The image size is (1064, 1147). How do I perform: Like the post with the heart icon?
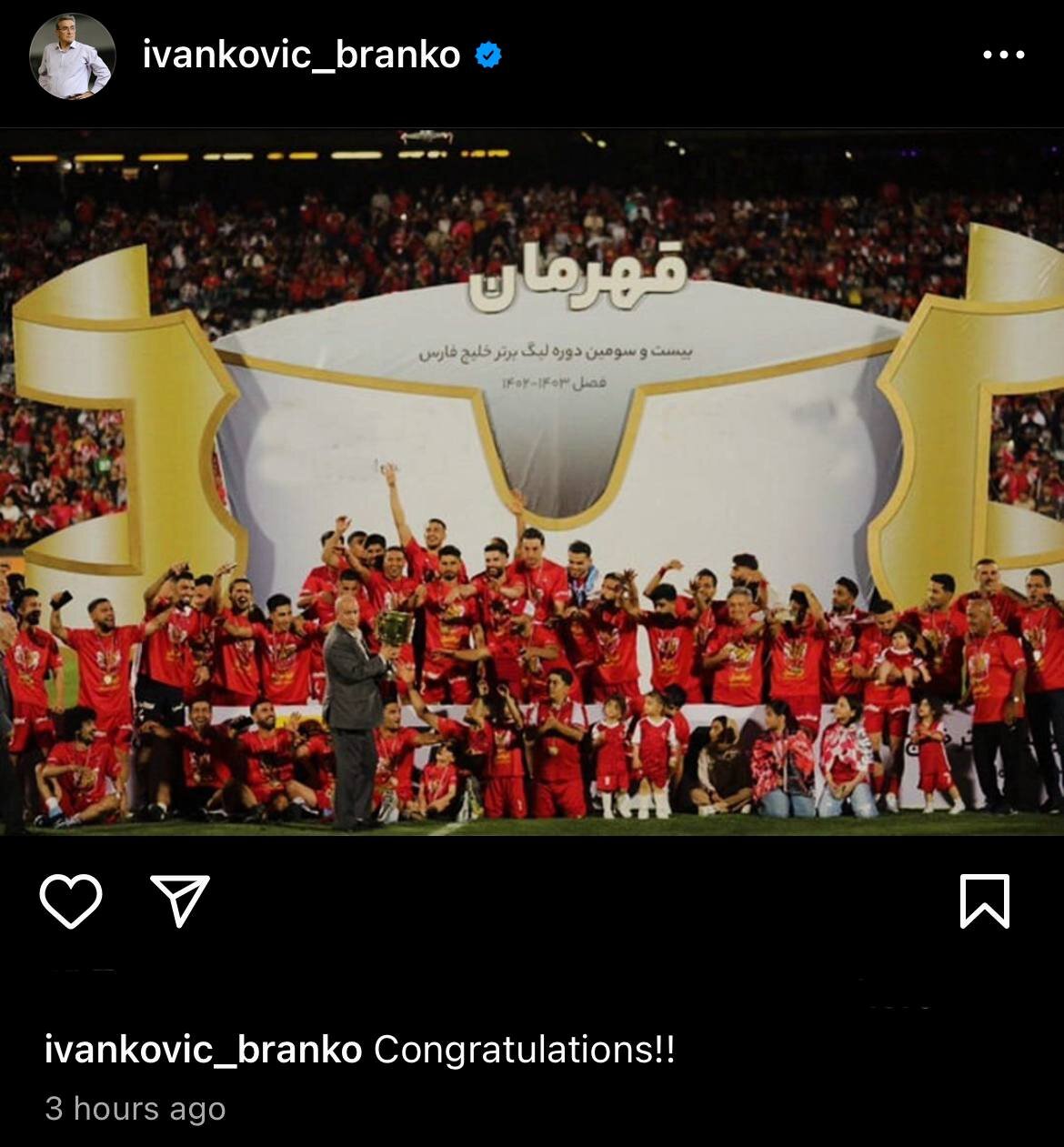point(71,900)
